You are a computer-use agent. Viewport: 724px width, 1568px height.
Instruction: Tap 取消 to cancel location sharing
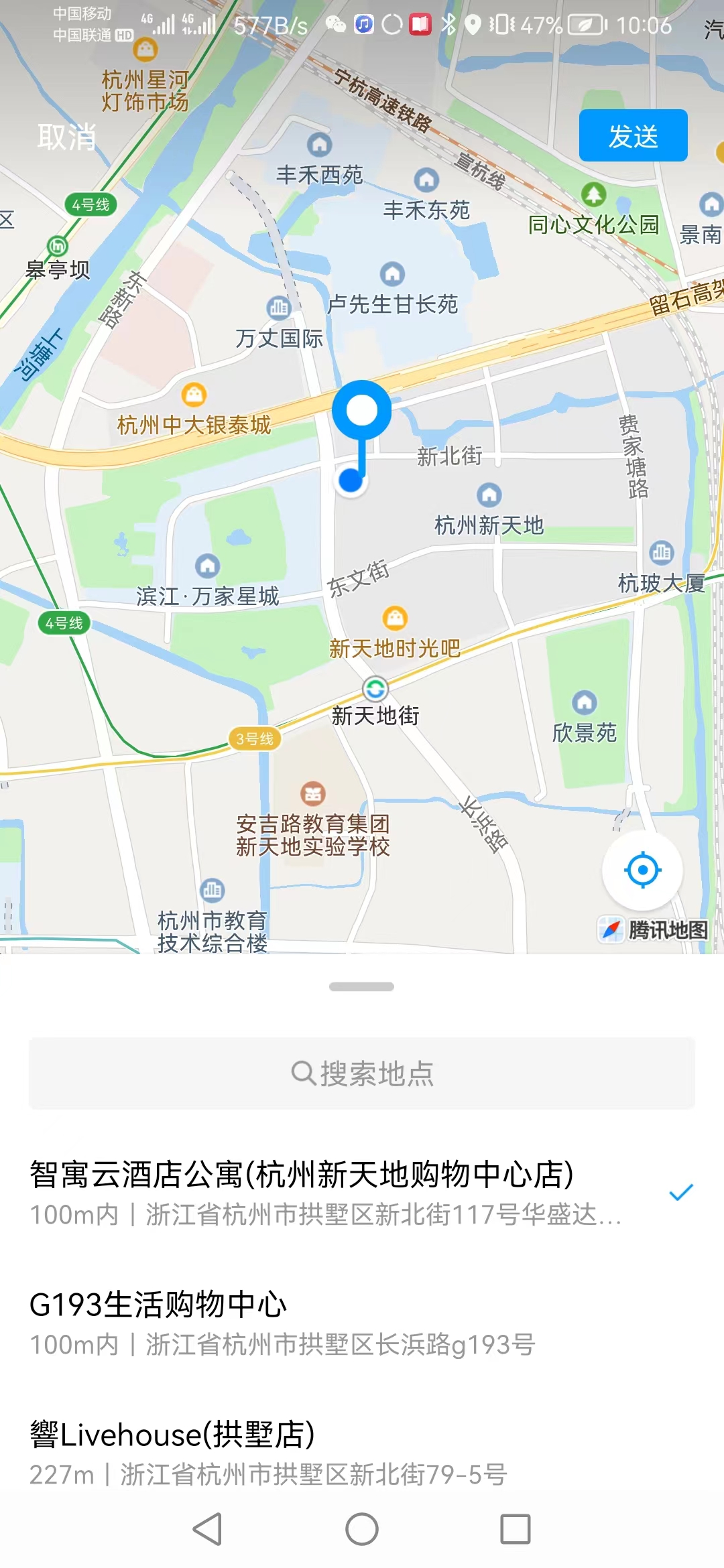pos(66,137)
